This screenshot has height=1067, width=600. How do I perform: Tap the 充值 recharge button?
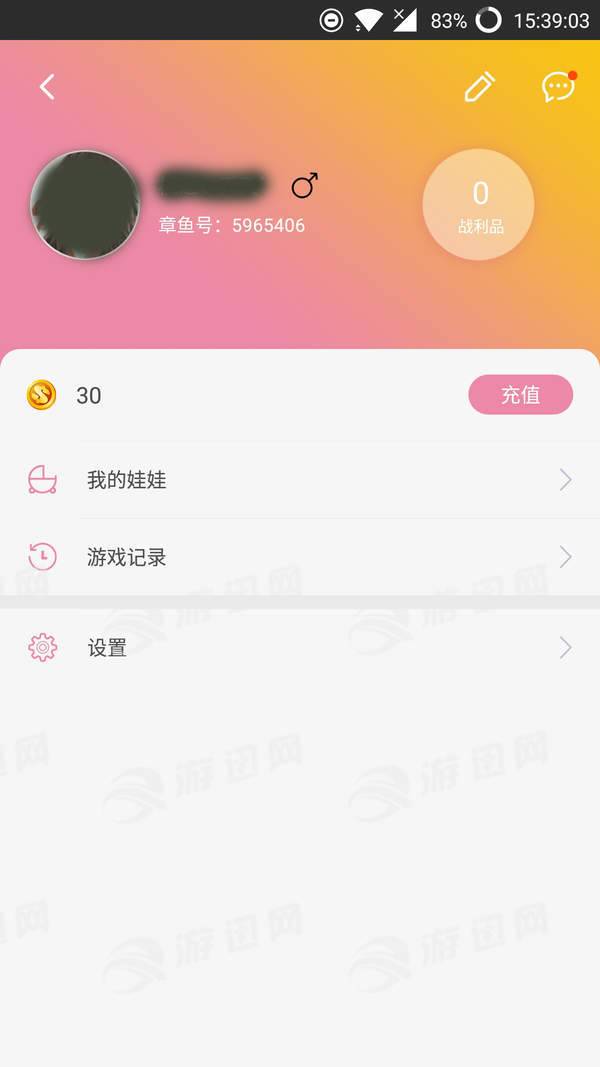520,395
